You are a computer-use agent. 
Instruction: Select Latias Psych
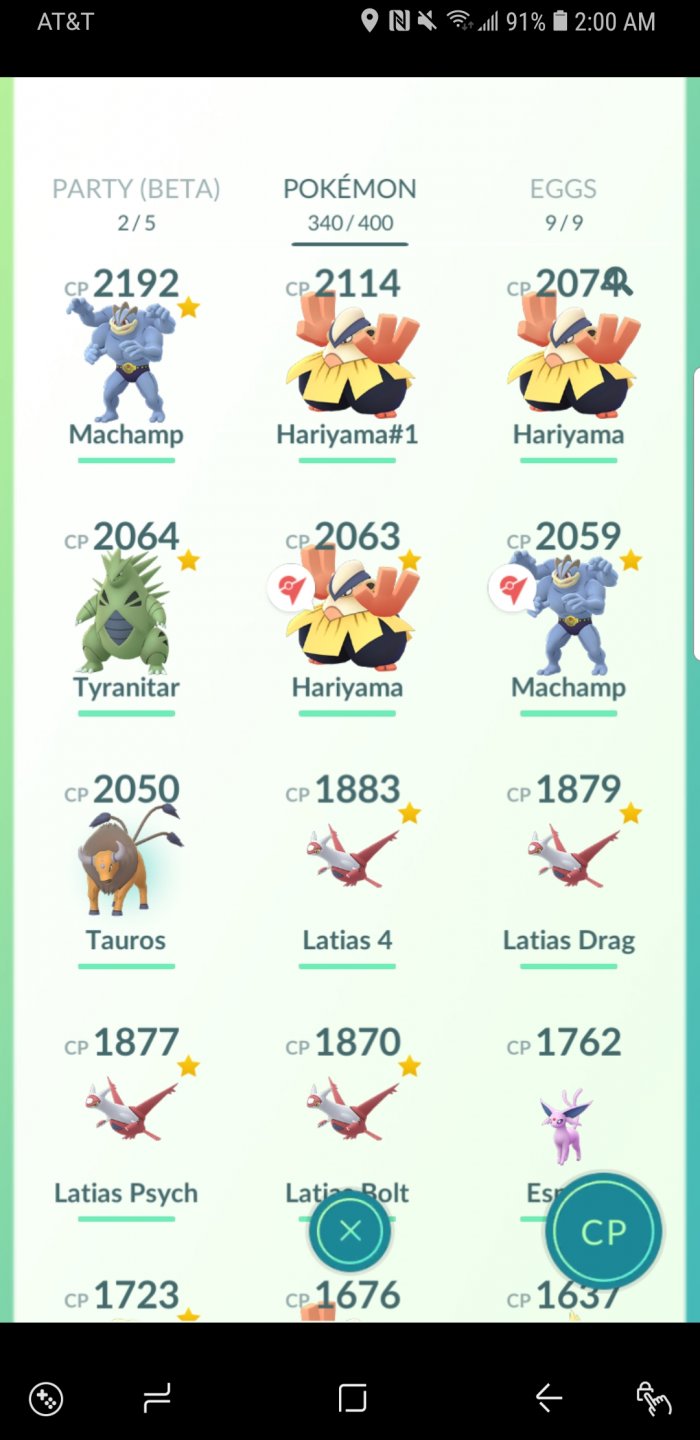click(x=126, y=1120)
